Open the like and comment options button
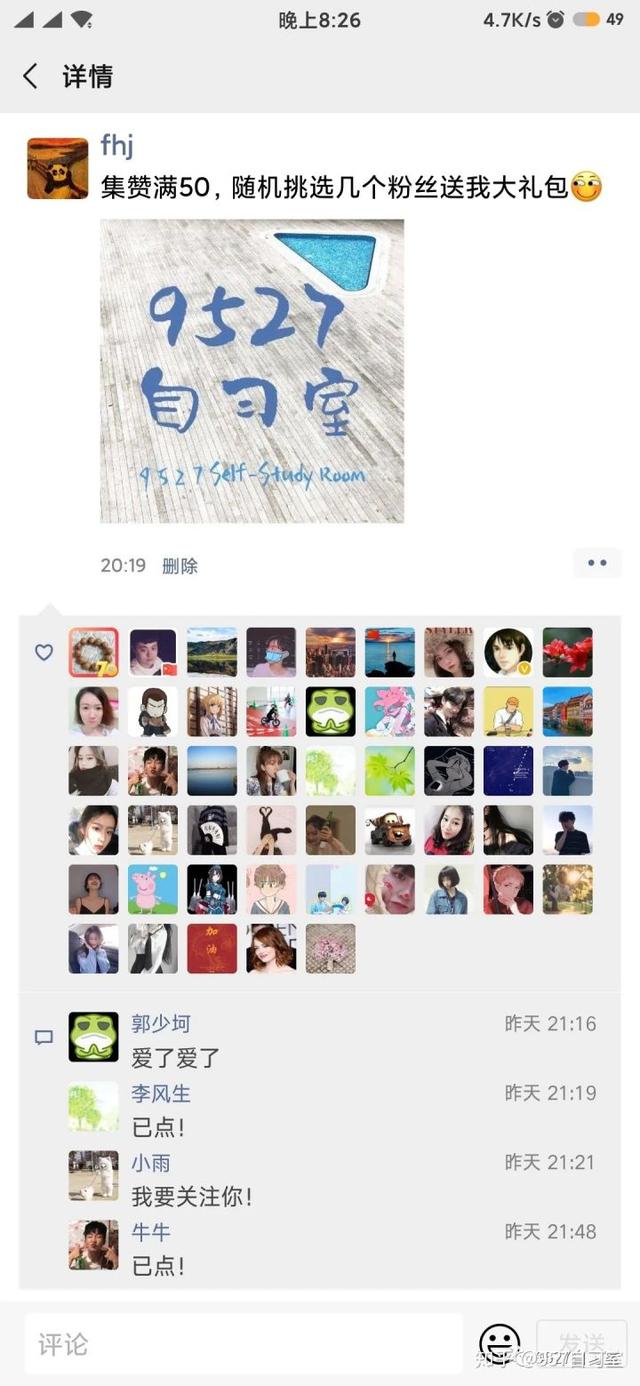The width and height of the screenshot is (640, 1386). [597, 563]
